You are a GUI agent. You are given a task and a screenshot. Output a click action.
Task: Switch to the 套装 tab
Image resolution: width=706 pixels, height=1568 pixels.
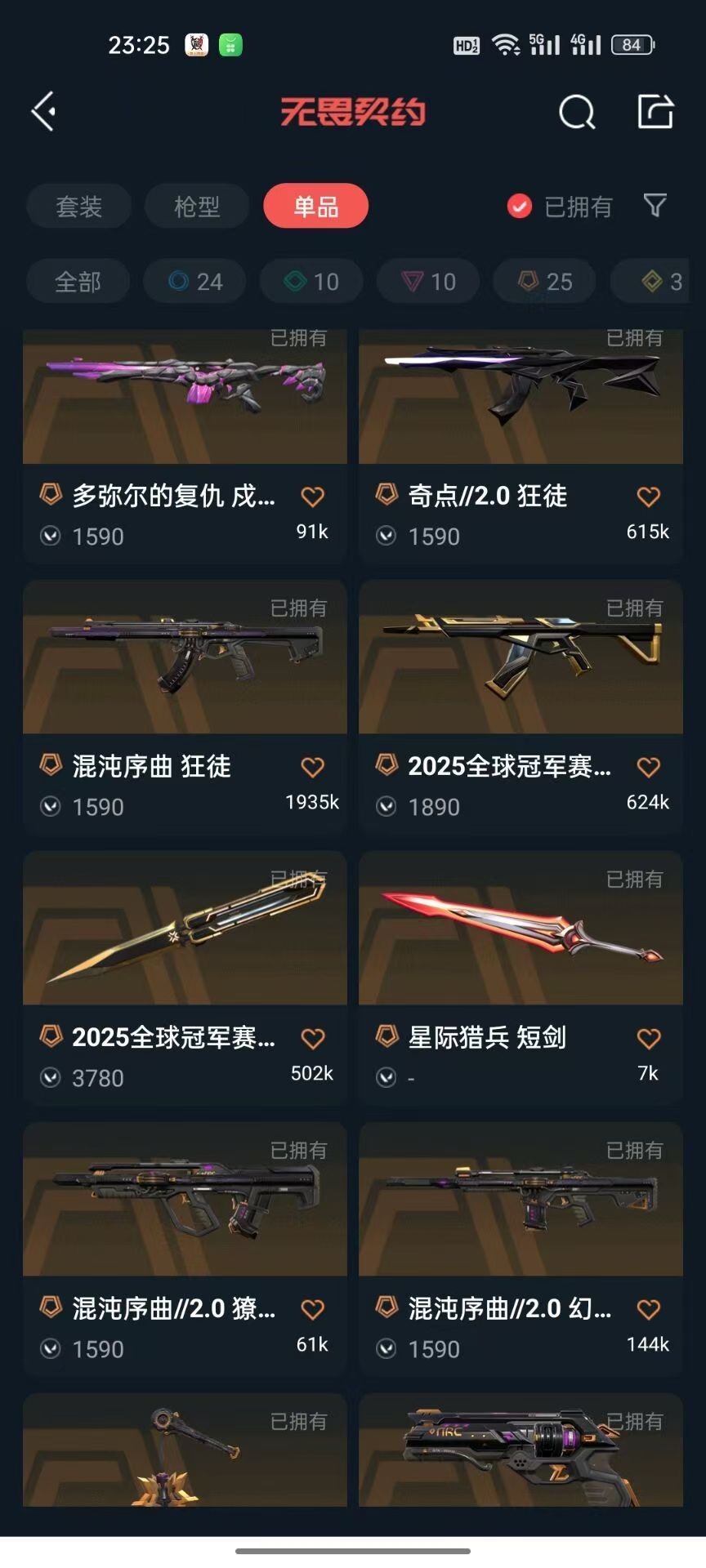click(79, 207)
